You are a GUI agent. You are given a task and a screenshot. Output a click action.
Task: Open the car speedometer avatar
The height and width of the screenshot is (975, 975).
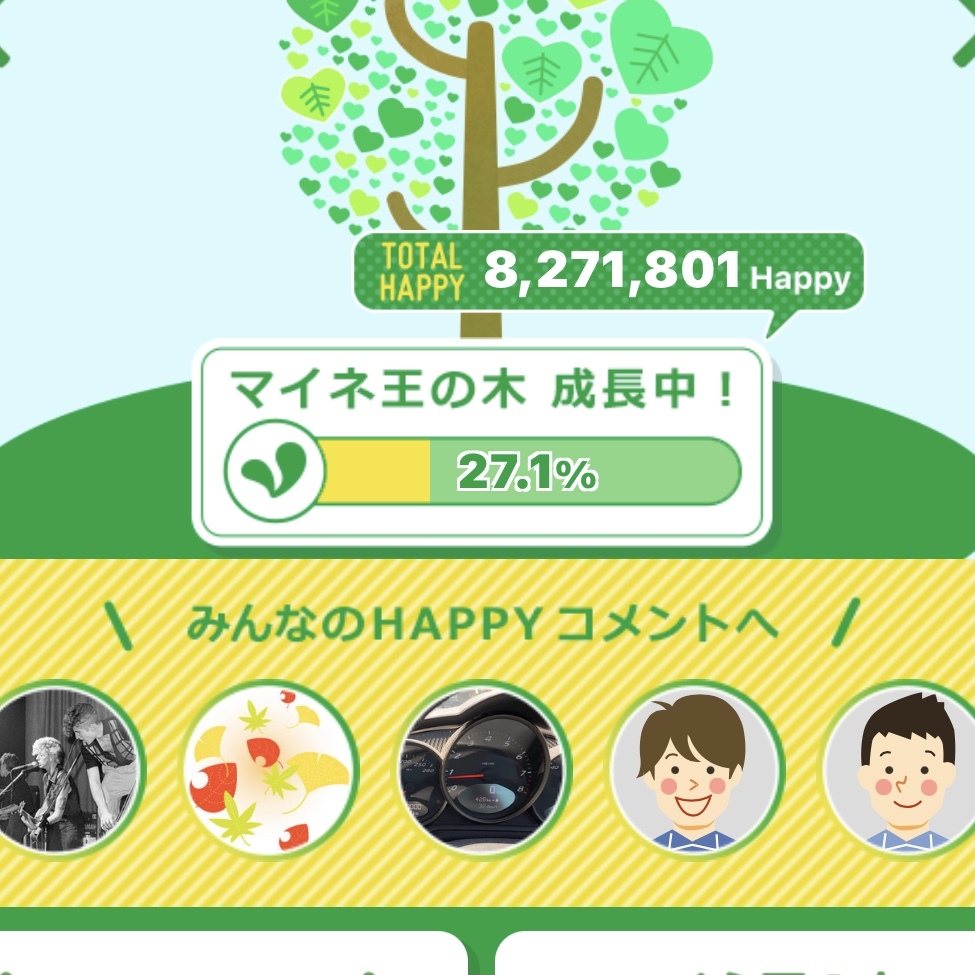tap(483, 770)
